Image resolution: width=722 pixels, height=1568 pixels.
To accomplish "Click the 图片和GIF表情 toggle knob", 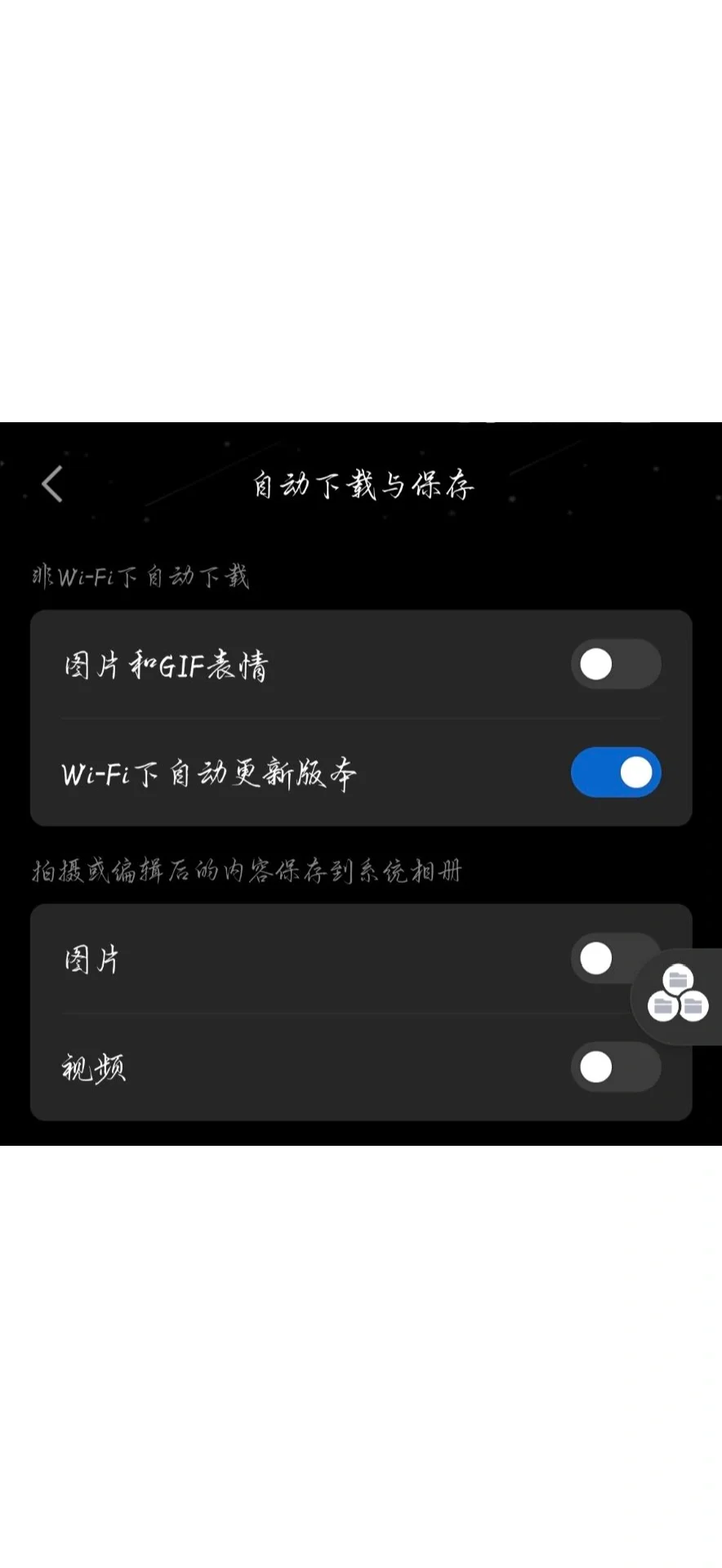I will point(595,664).
